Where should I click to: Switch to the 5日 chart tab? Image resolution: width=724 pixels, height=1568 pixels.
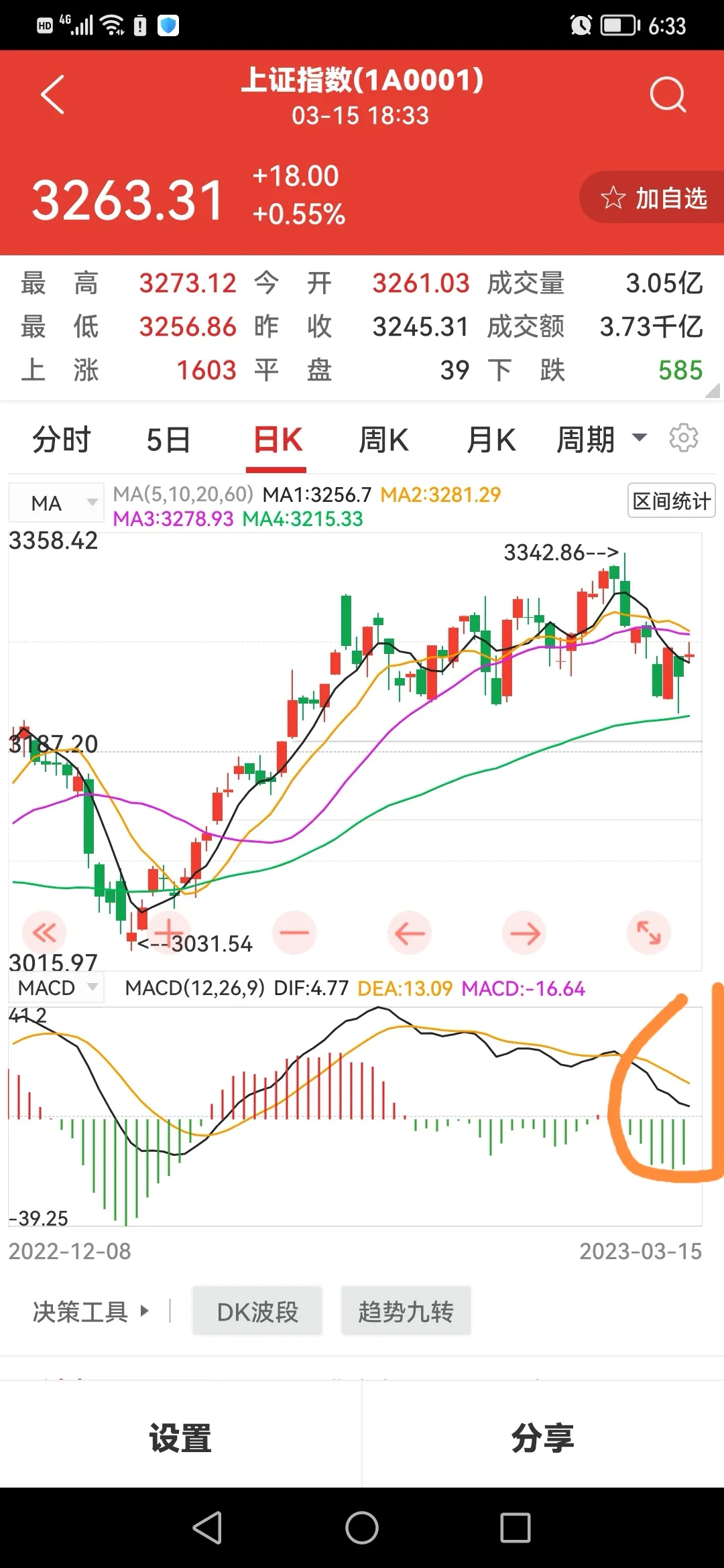pyautogui.click(x=168, y=440)
